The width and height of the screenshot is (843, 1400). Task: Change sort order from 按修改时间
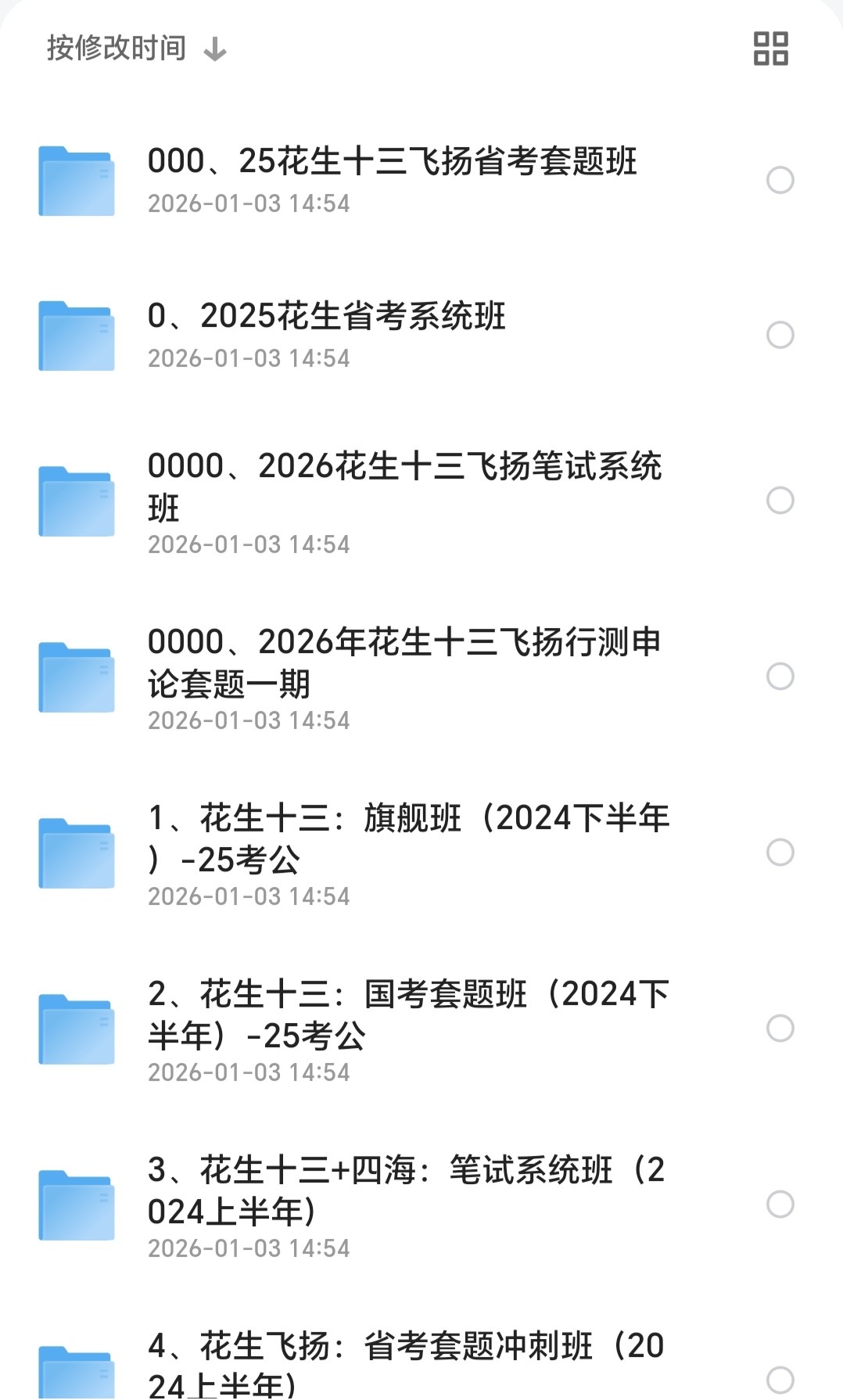point(135,48)
